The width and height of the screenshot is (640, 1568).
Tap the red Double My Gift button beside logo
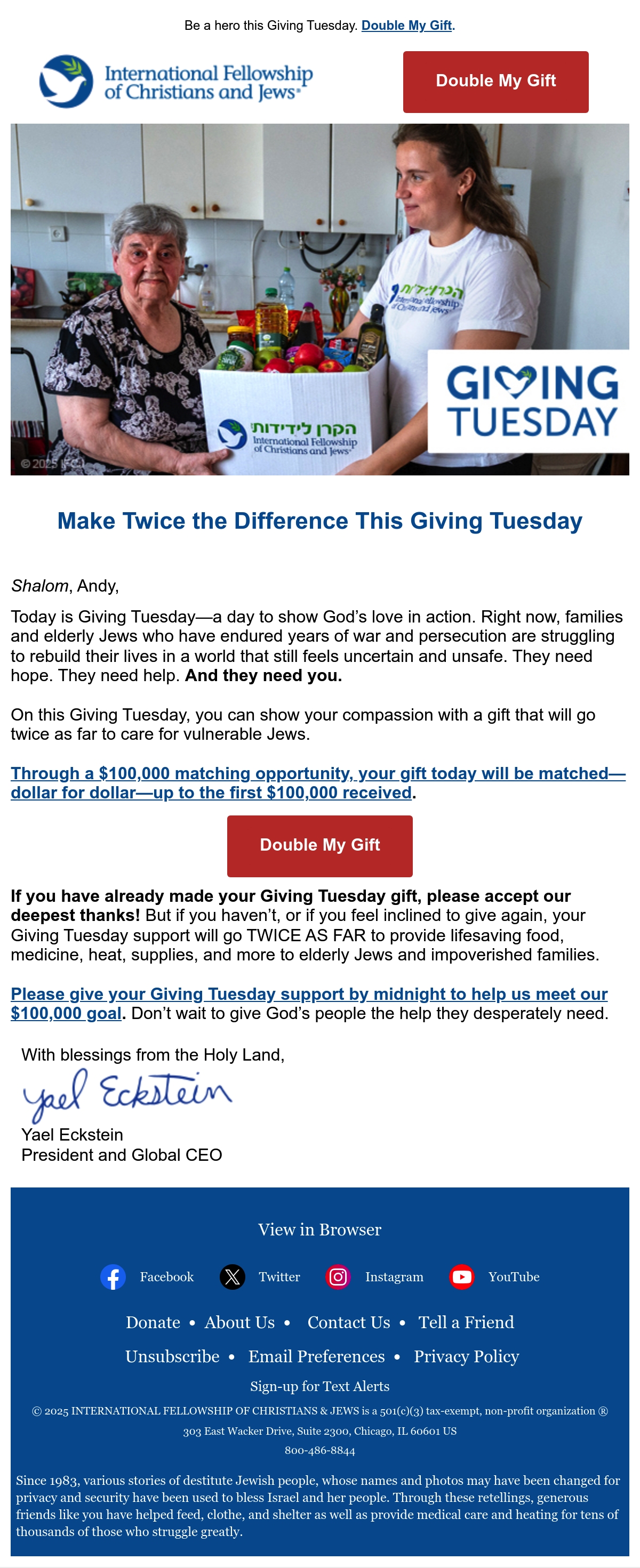[x=495, y=82]
